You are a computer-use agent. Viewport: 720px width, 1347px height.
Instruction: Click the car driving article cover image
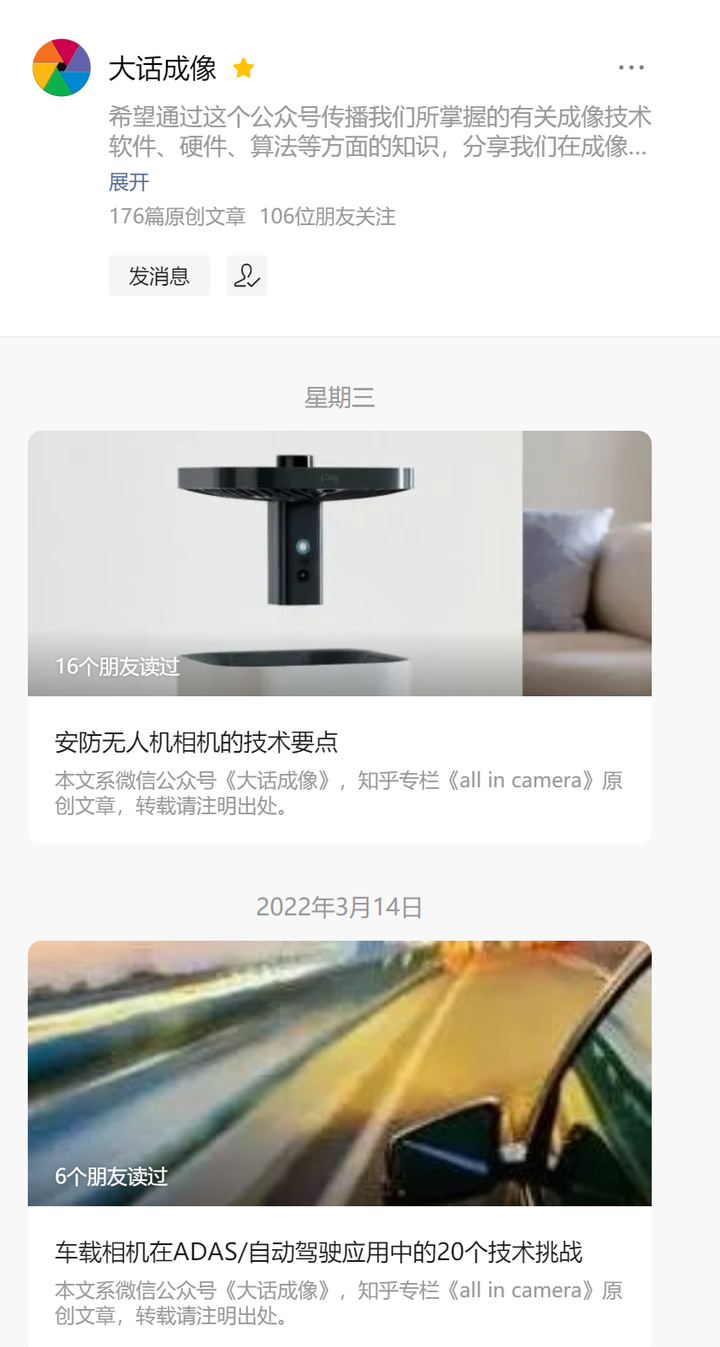[338, 1071]
